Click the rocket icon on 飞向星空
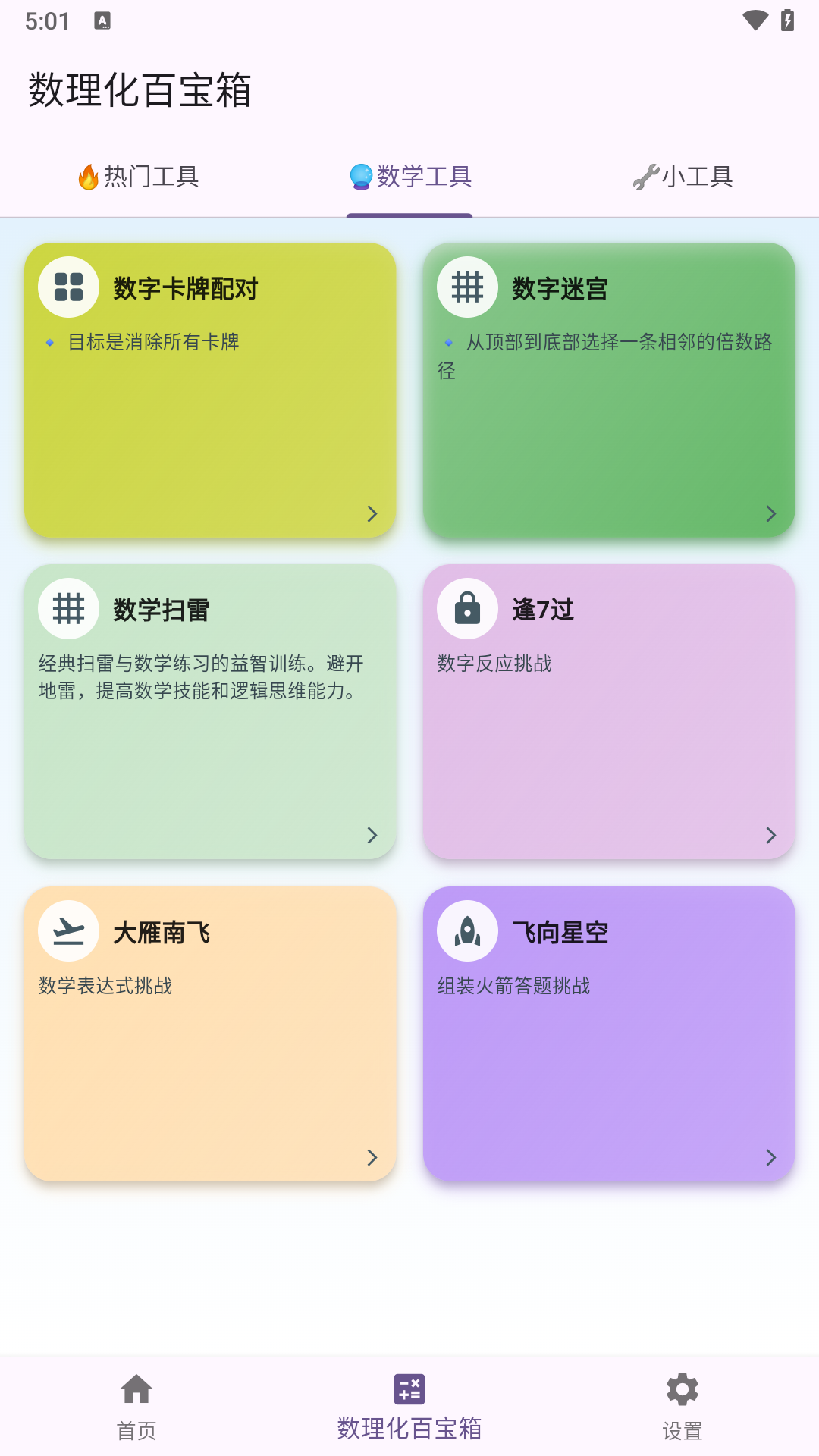819x1456 pixels. (467, 930)
